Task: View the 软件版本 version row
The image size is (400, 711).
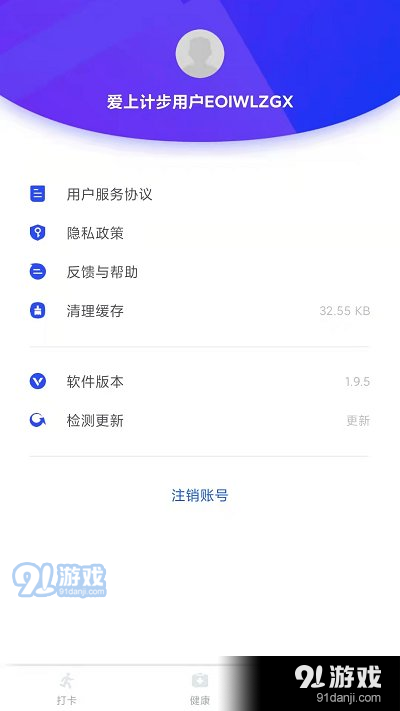Action: tap(200, 382)
